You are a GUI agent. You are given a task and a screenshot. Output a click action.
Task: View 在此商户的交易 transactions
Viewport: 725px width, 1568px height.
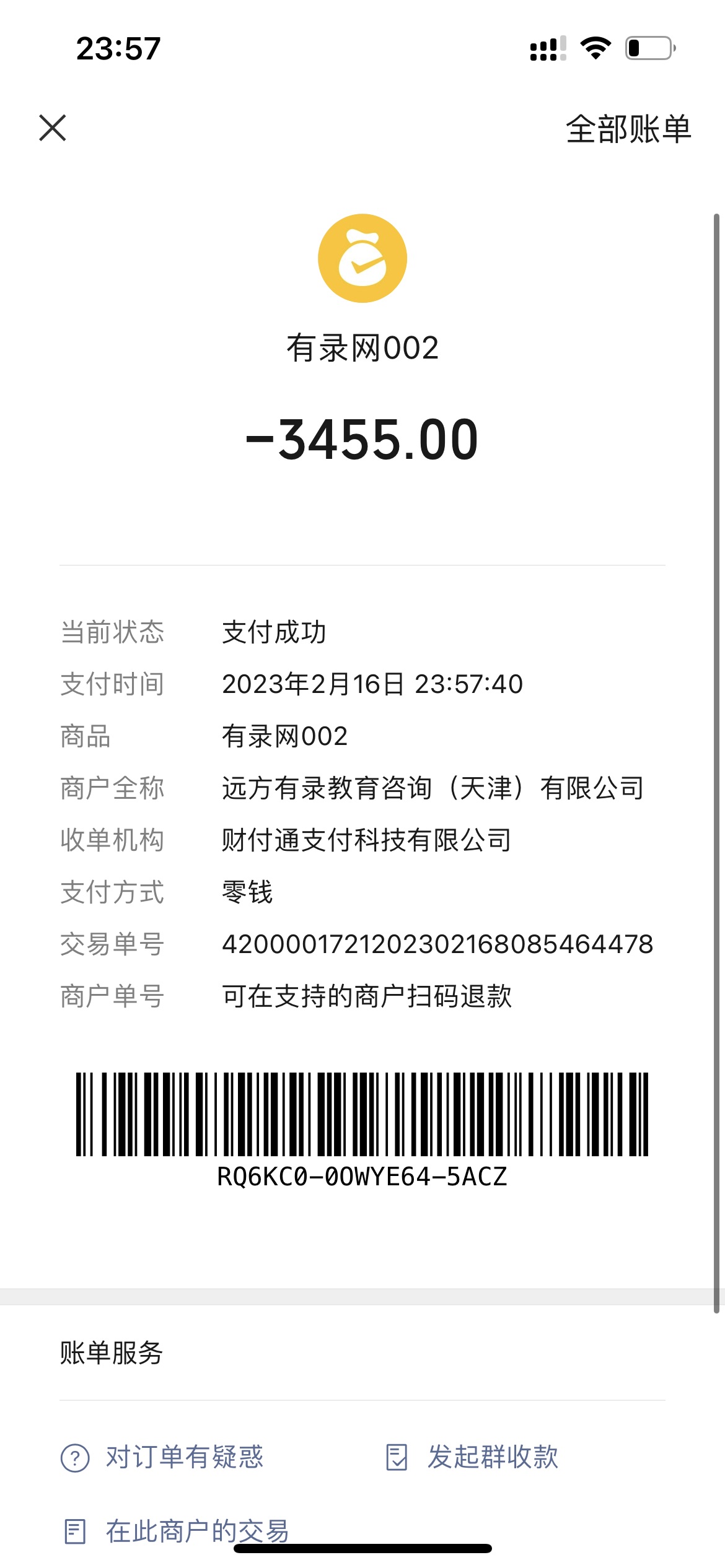(x=177, y=1531)
